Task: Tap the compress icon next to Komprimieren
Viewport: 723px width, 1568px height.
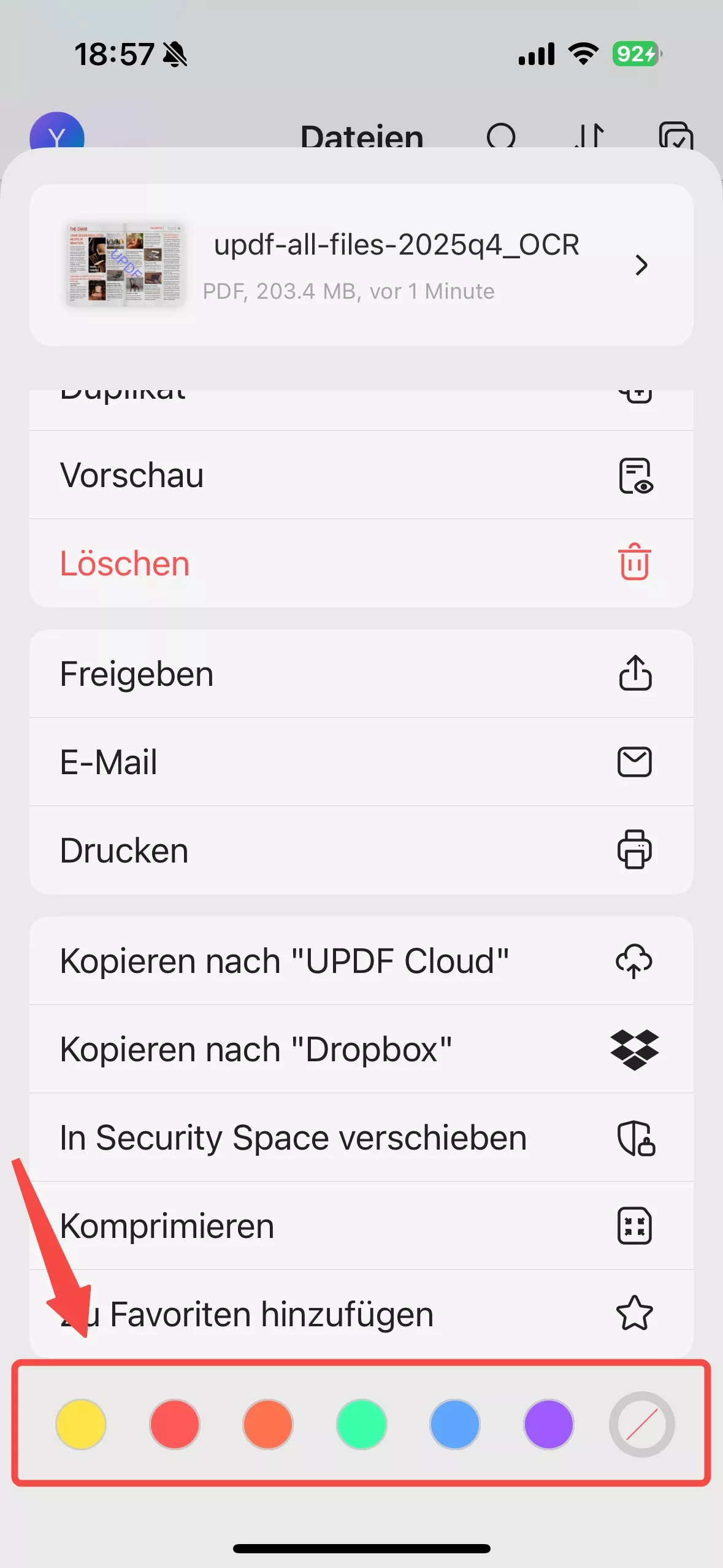Action: click(x=635, y=1226)
